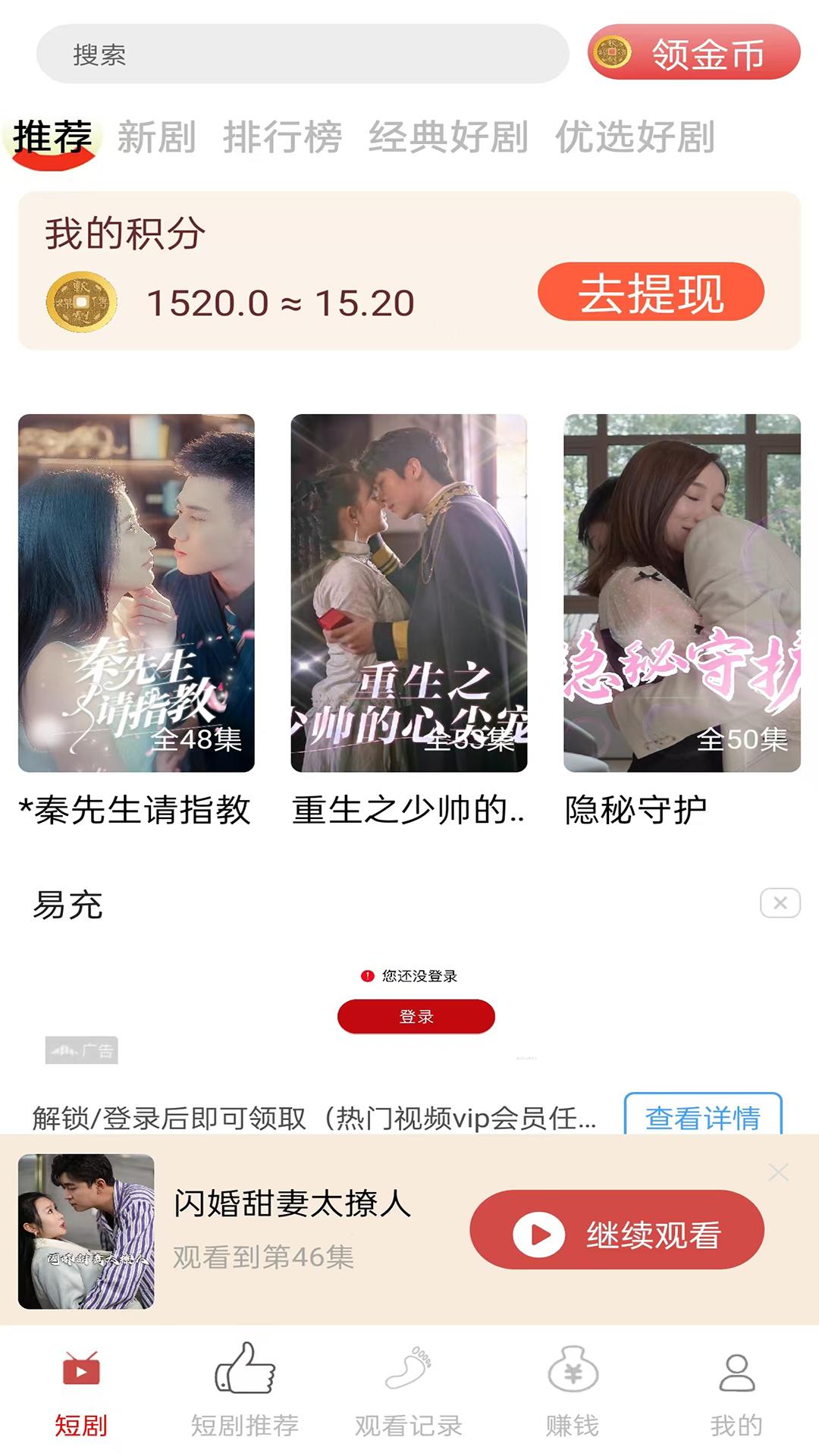Dismiss the 易充 ad via its X

click(x=782, y=902)
